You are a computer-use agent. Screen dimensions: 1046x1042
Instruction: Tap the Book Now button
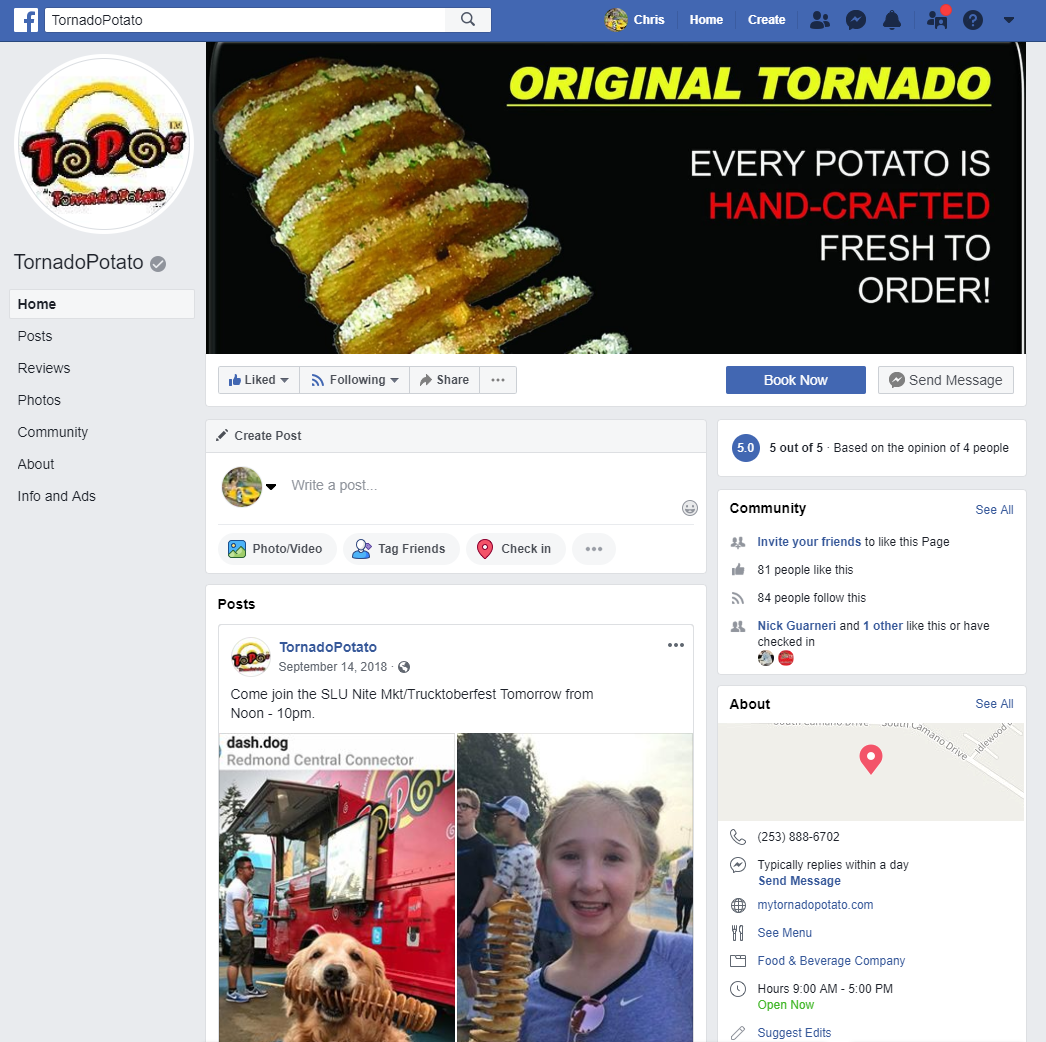point(795,380)
